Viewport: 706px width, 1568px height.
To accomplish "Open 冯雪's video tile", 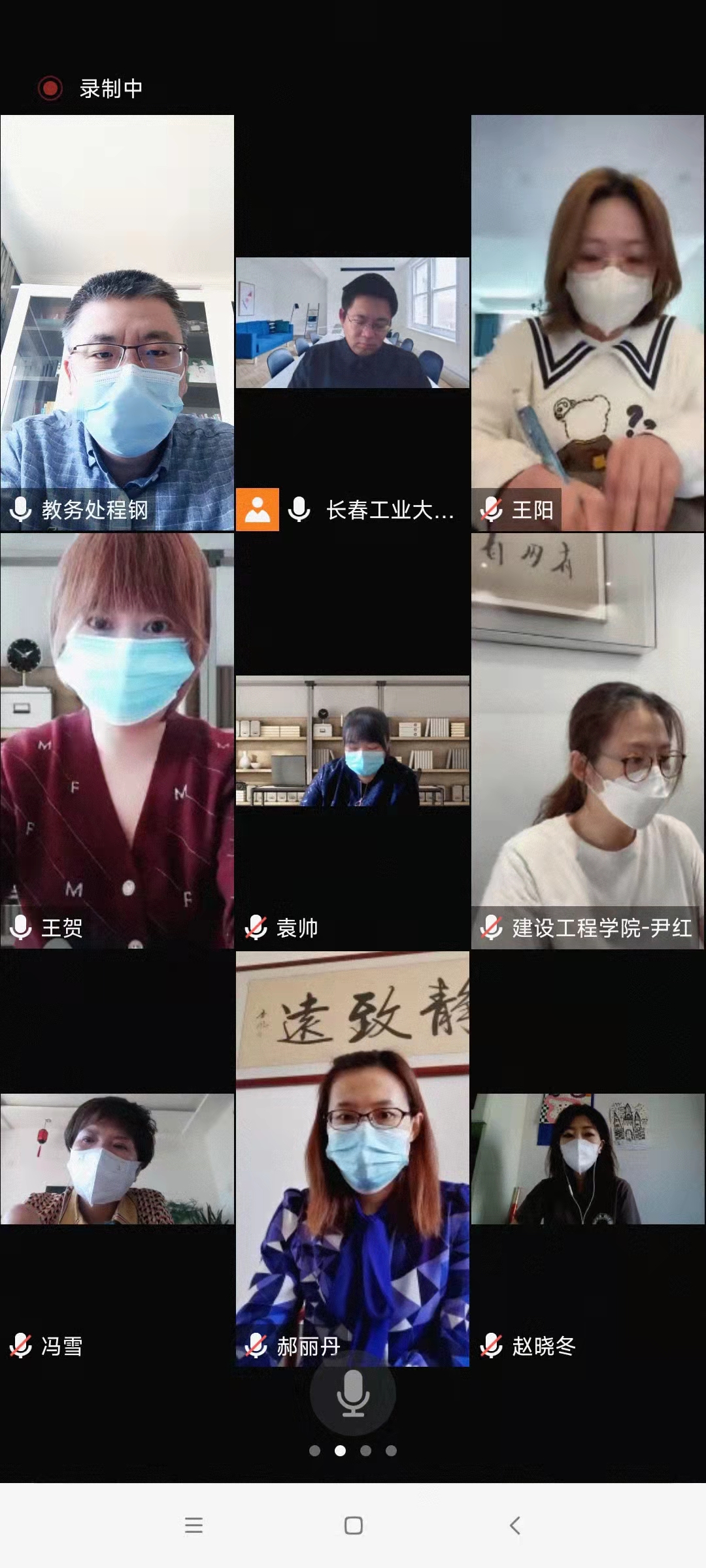I will tap(117, 1158).
